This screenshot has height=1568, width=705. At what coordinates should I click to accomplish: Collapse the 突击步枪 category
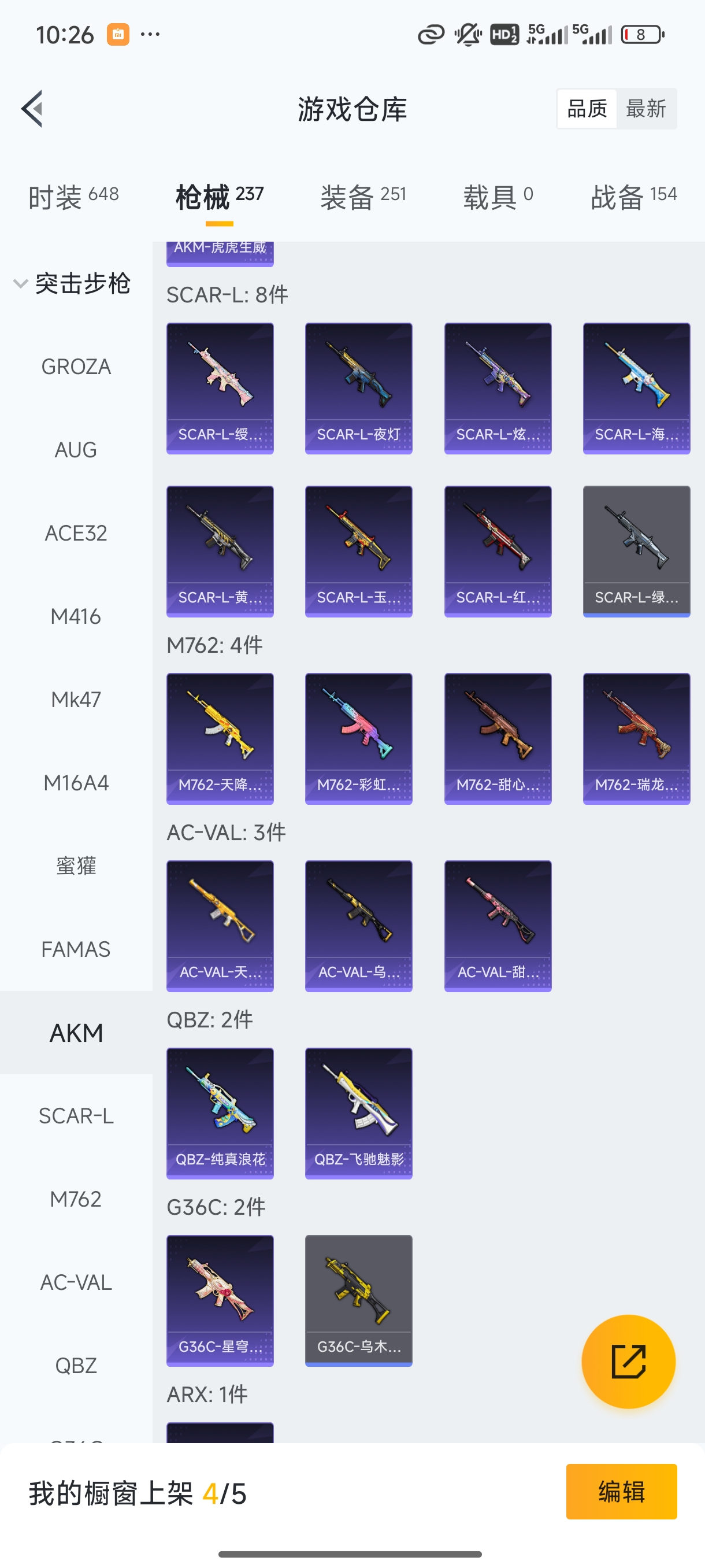pyautogui.click(x=72, y=284)
